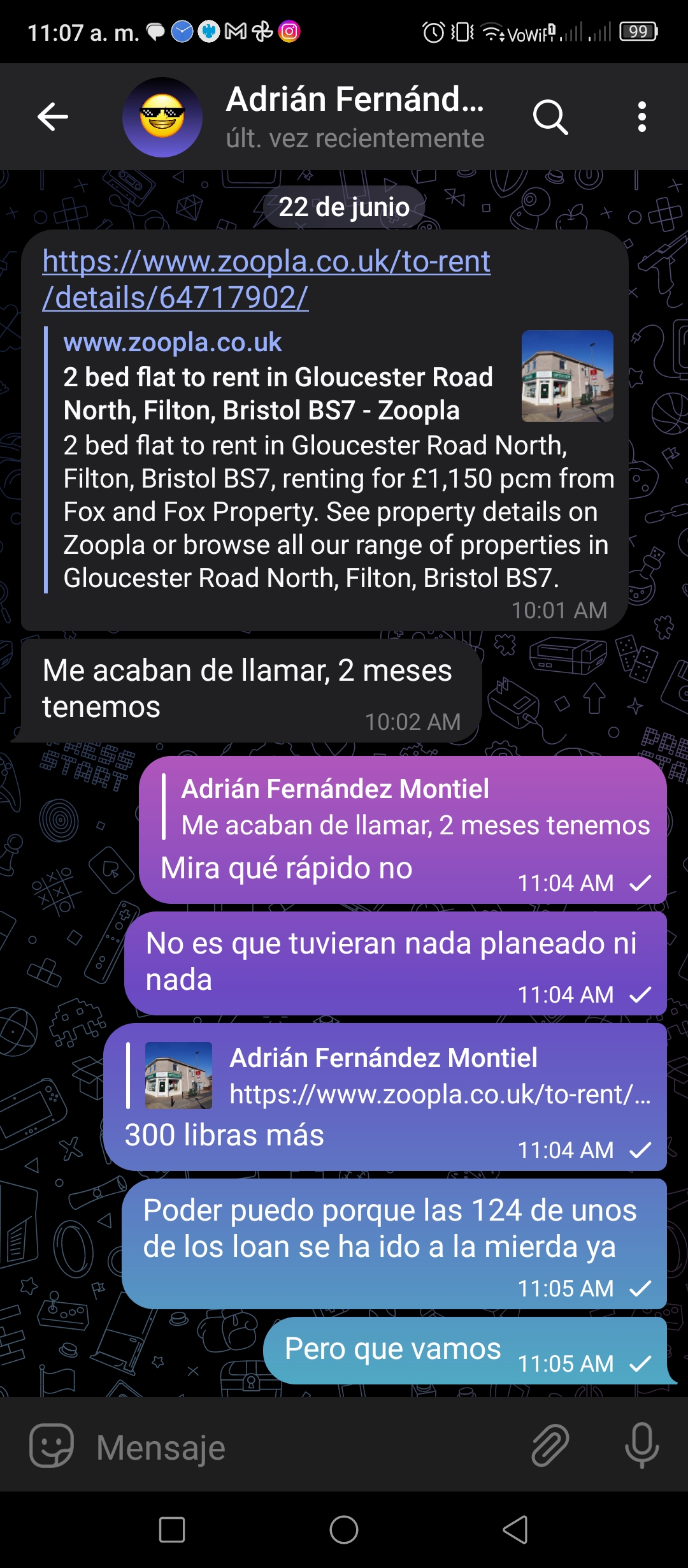Go back to the chat list
The width and height of the screenshot is (688, 1568).
[53, 117]
